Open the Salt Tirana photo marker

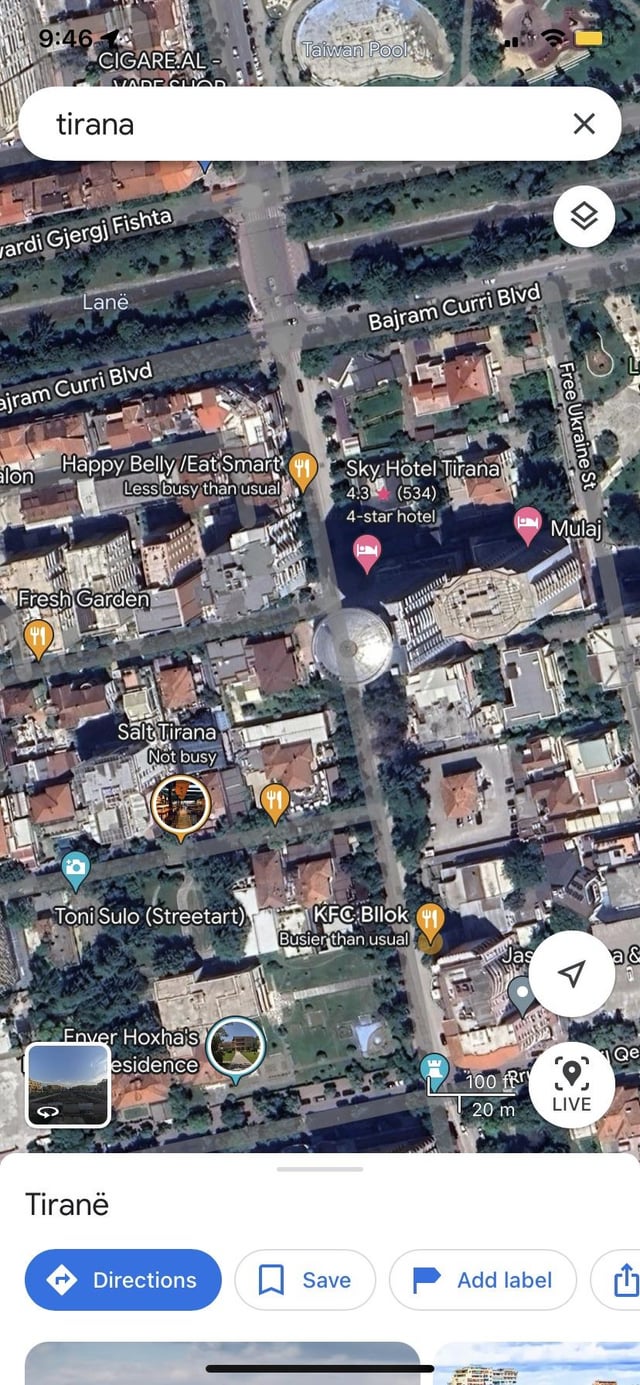tap(181, 804)
